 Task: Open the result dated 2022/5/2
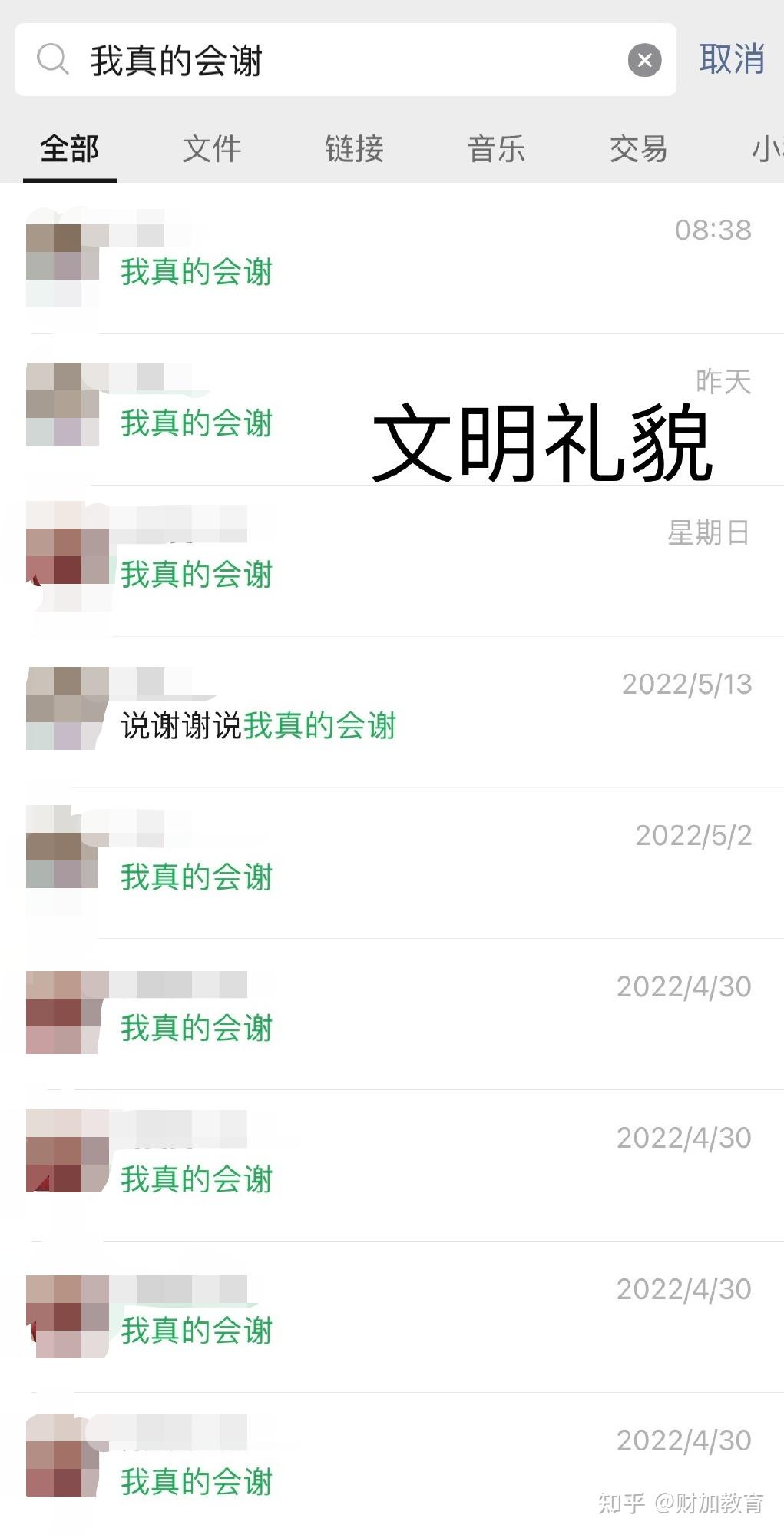point(392,864)
